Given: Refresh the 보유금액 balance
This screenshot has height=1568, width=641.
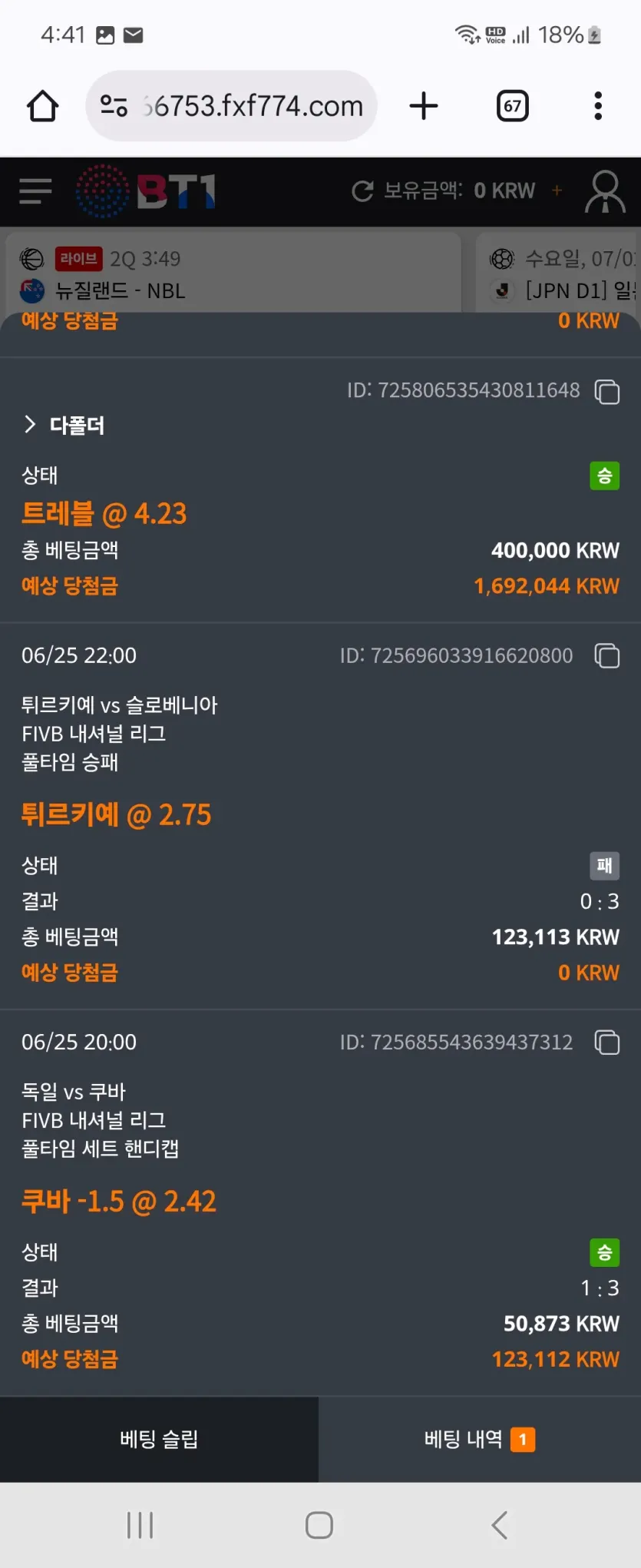Looking at the screenshot, I should pyautogui.click(x=362, y=191).
